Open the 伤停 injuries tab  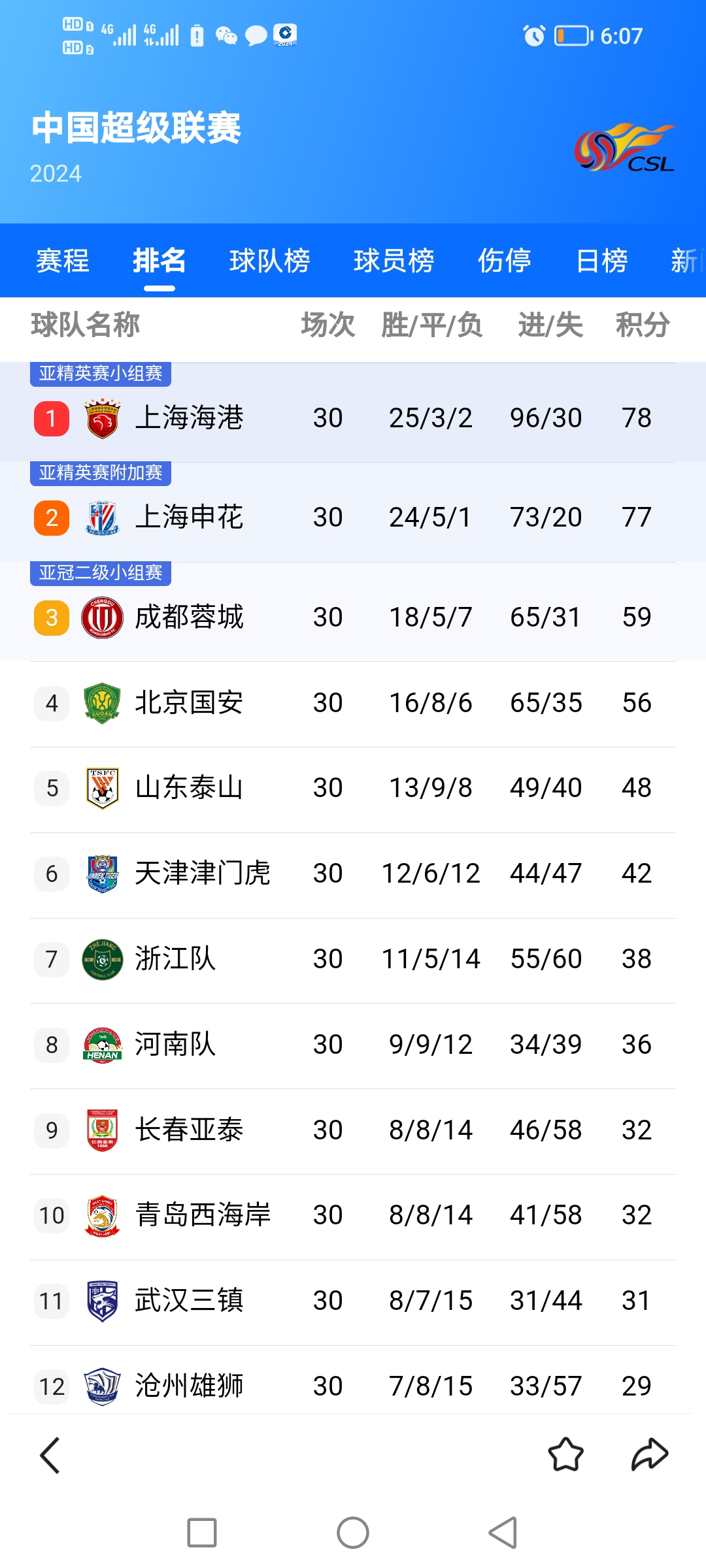509,260
